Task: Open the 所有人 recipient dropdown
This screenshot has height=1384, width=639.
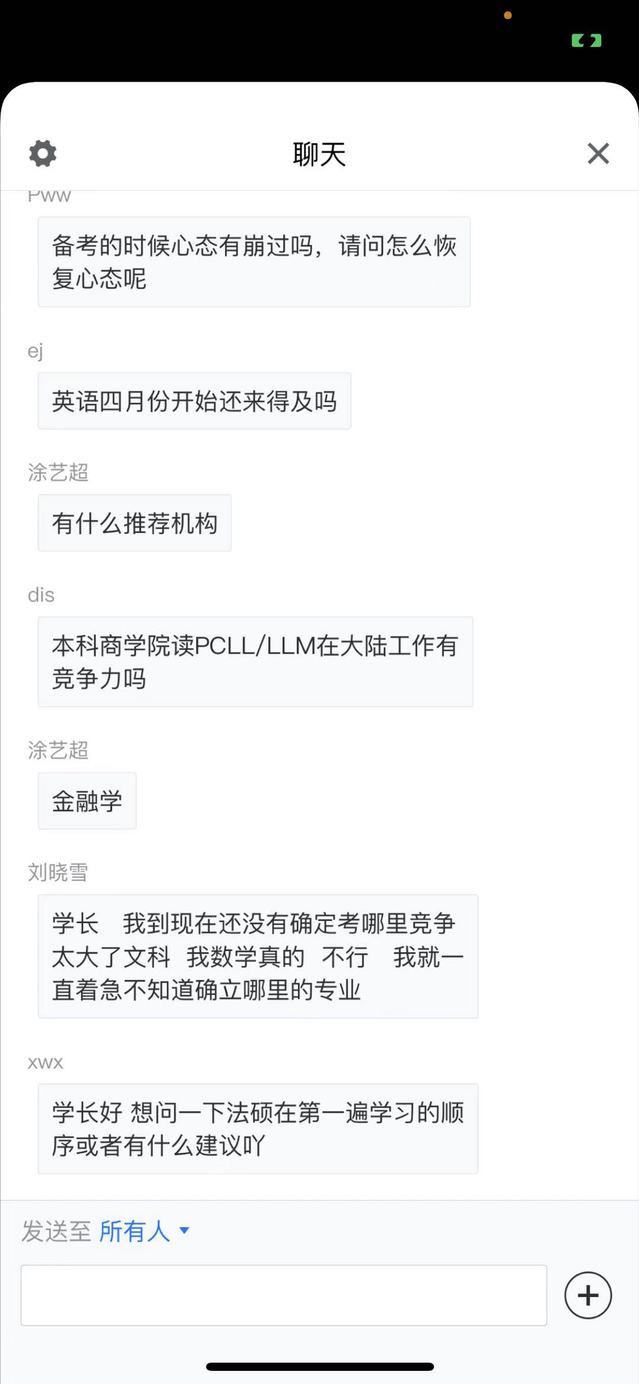Action: point(144,1231)
